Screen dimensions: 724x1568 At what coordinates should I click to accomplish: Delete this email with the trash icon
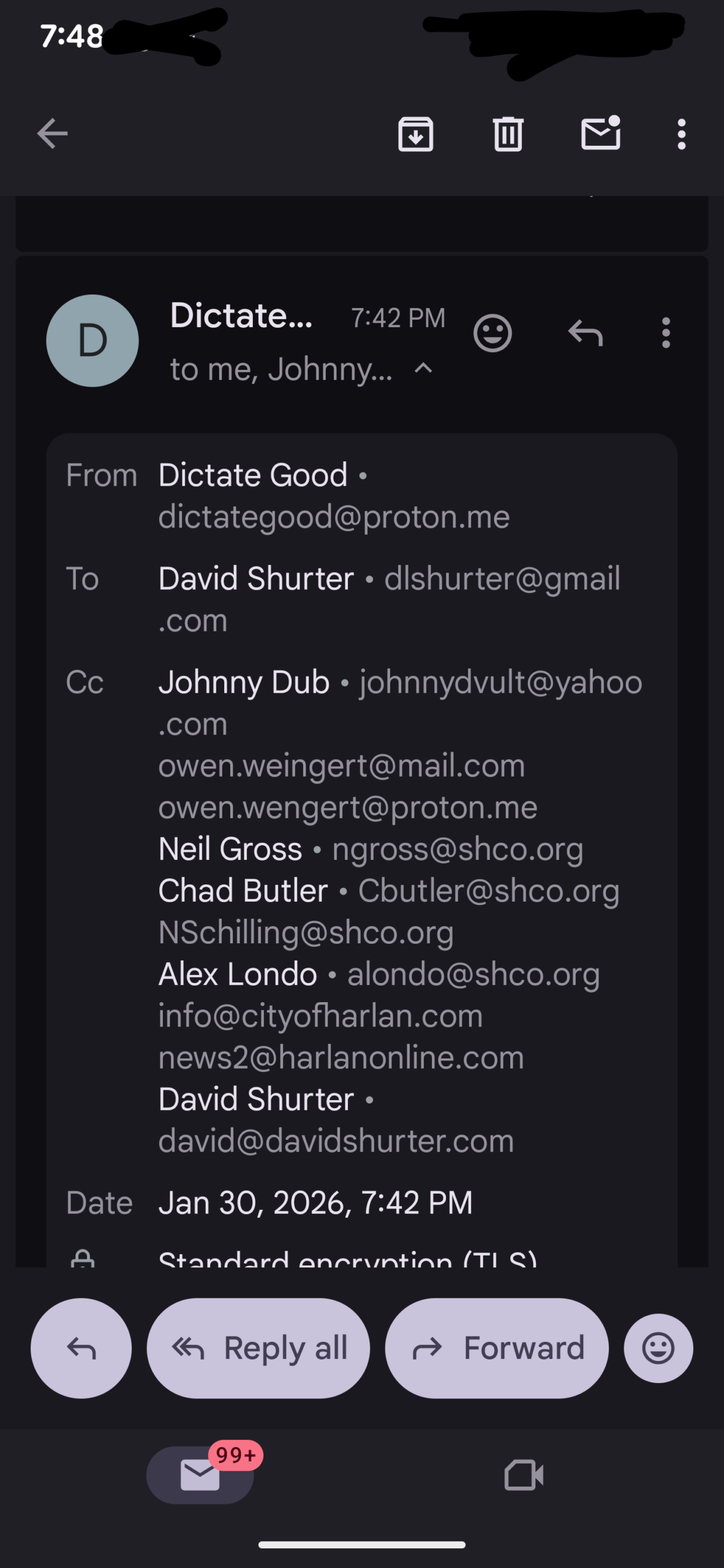(x=508, y=134)
